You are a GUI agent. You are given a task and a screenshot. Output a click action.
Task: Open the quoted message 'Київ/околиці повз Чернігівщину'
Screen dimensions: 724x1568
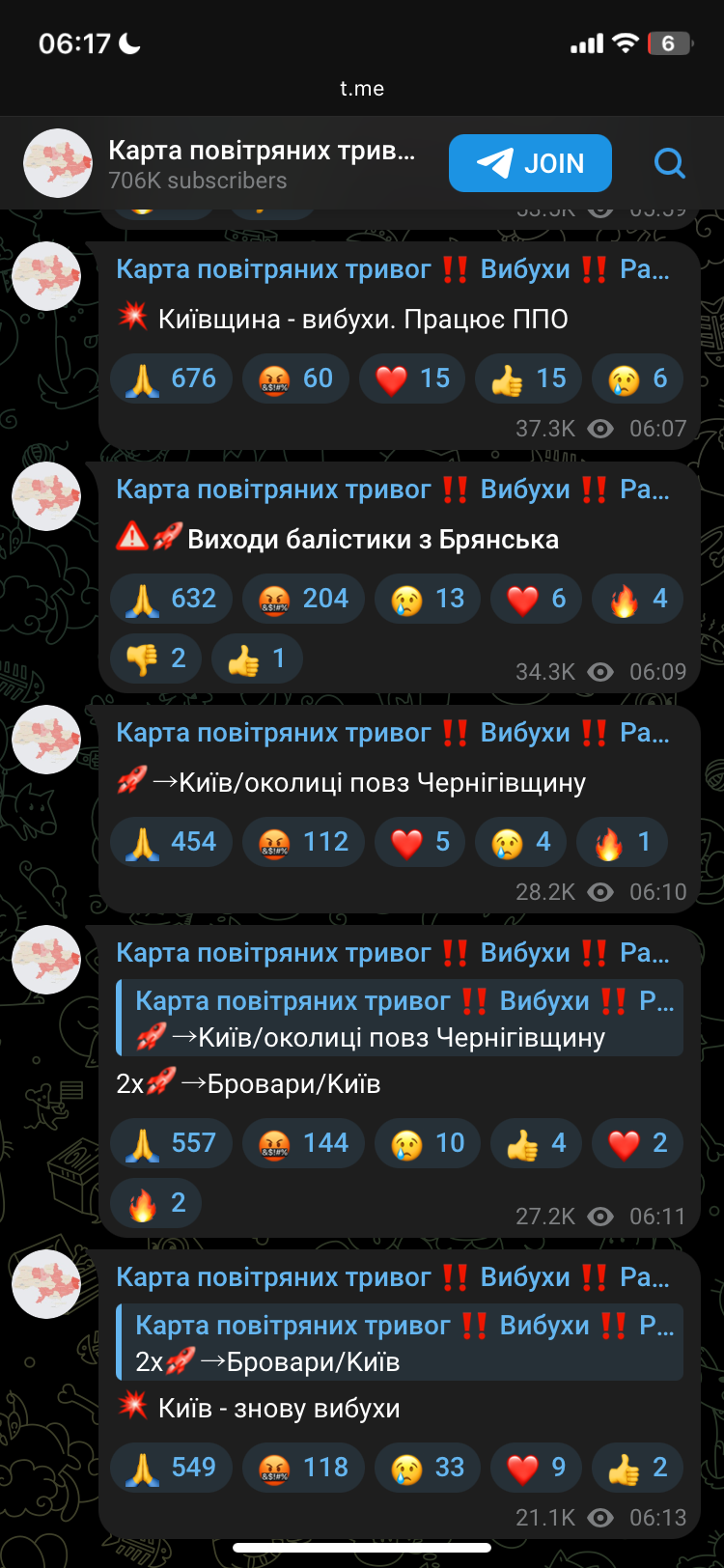tap(400, 1019)
